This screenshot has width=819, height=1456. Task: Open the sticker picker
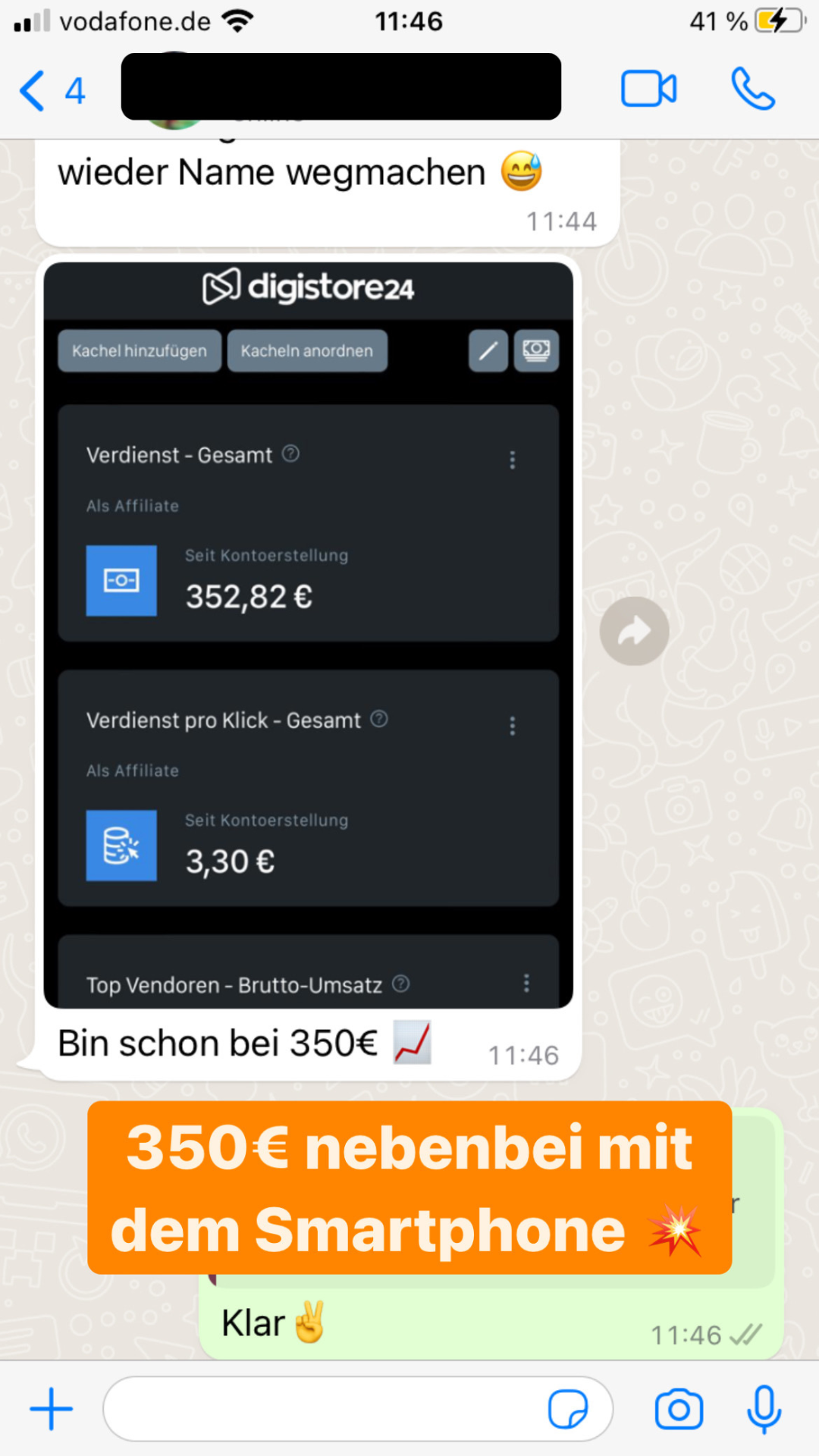click(568, 1409)
